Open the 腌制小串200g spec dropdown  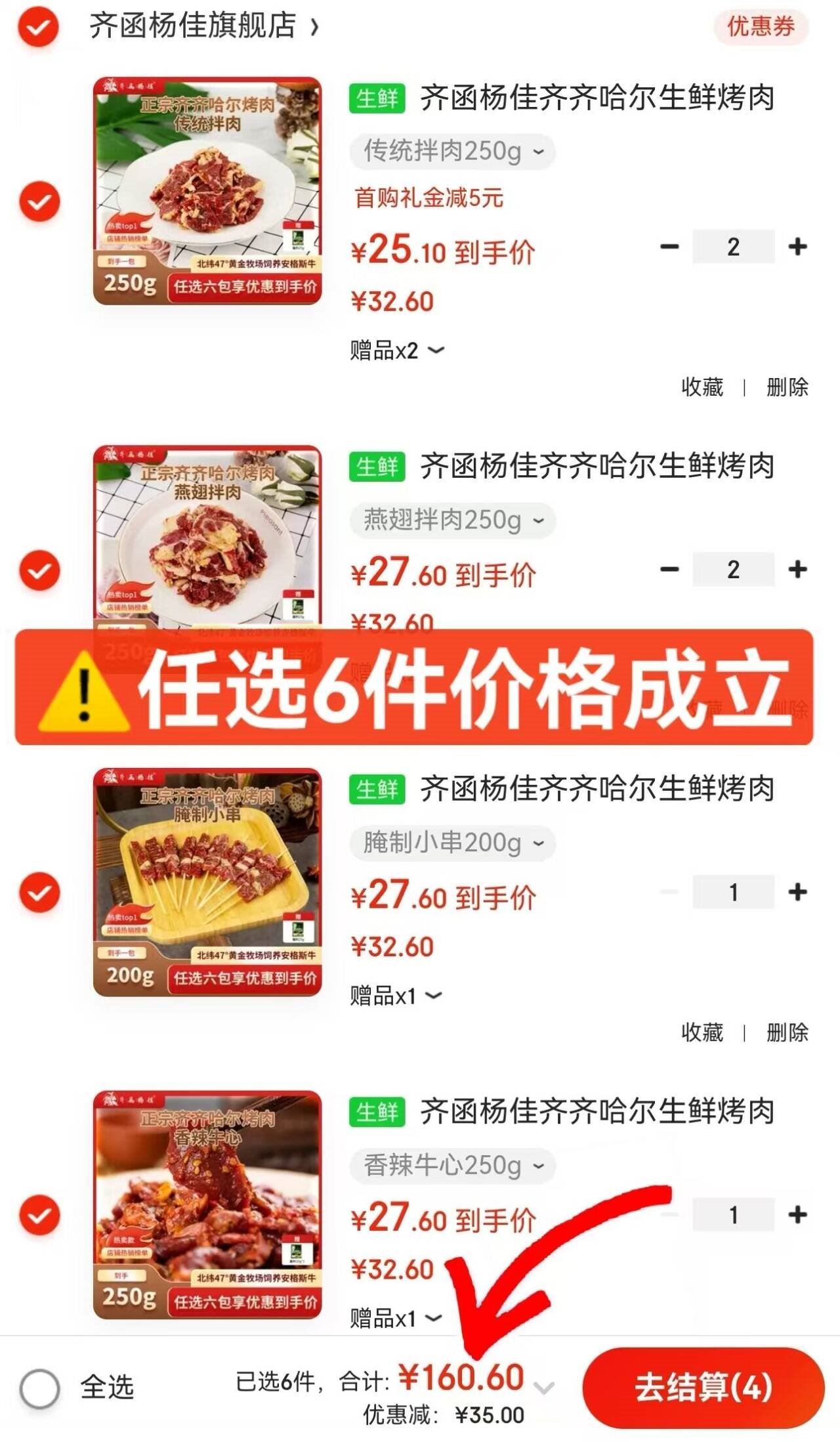click(453, 843)
